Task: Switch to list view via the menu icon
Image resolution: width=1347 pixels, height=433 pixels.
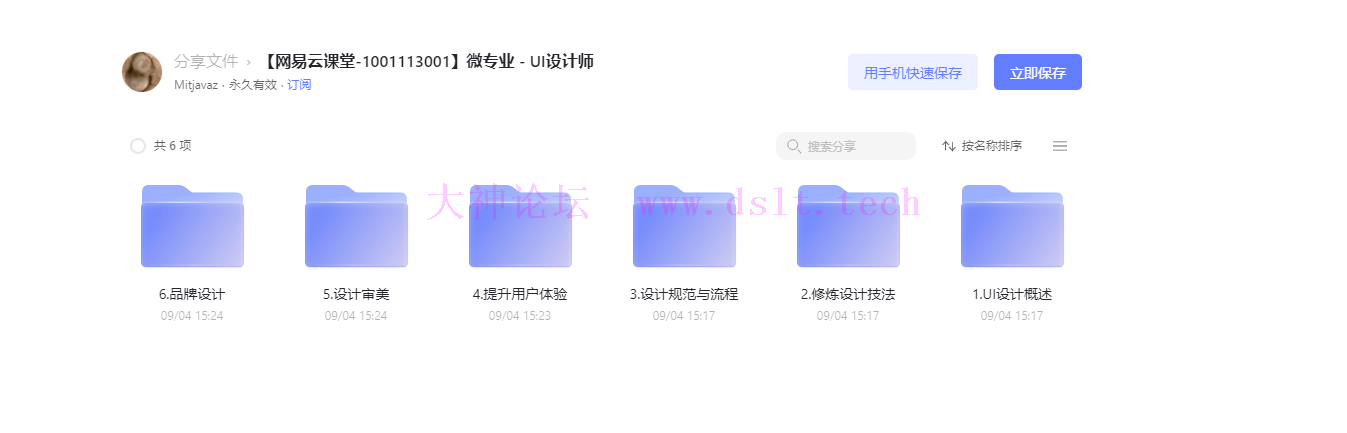Action: click(x=1060, y=146)
